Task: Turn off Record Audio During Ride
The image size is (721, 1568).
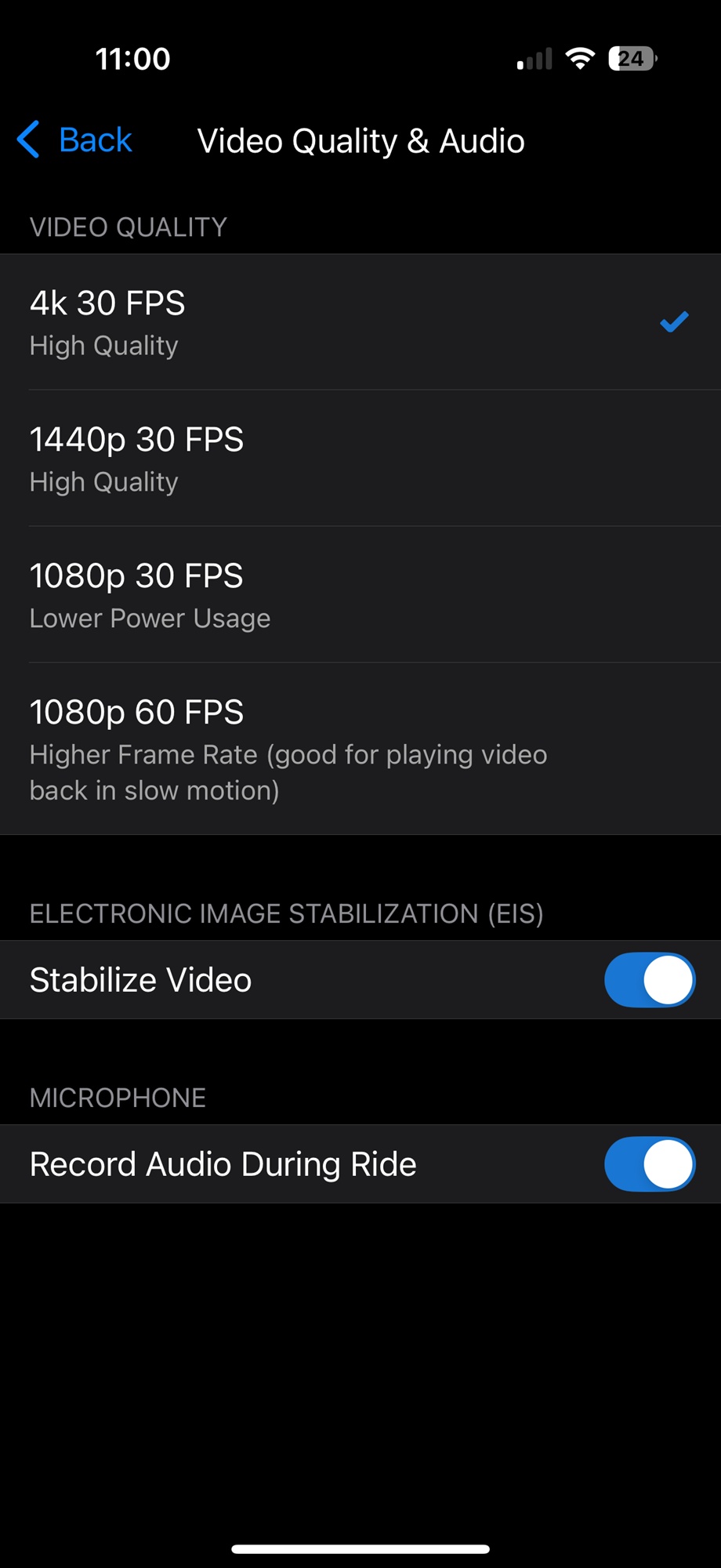Action: pos(650,1164)
